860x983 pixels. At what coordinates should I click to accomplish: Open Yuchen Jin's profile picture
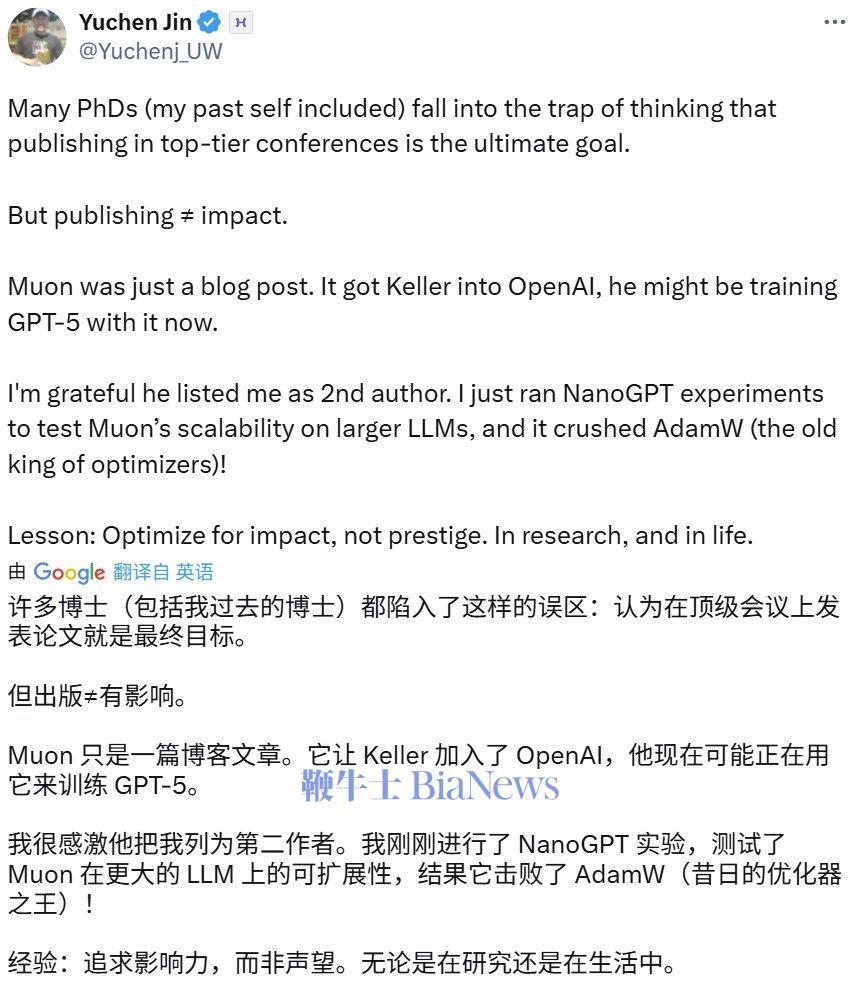tap(38, 35)
